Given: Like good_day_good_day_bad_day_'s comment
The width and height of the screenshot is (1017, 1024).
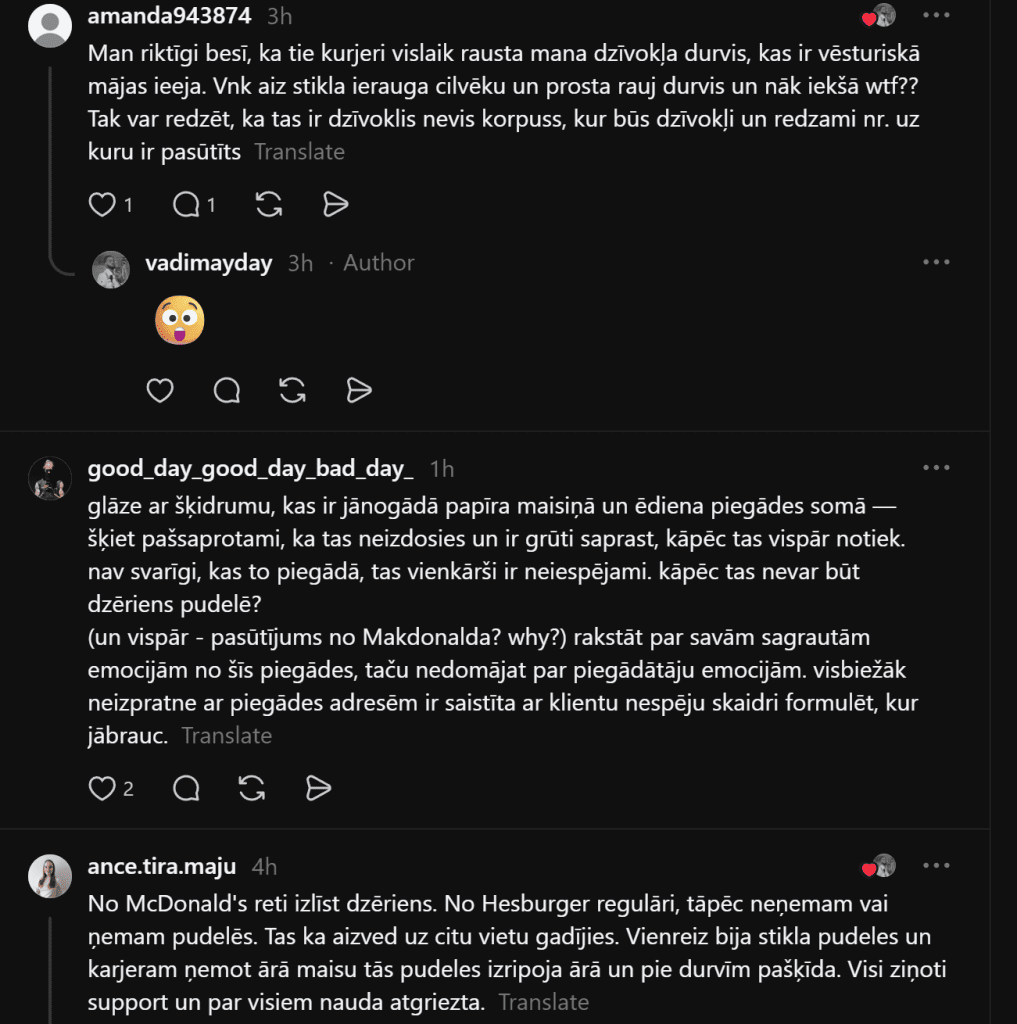Looking at the screenshot, I should [x=102, y=788].
